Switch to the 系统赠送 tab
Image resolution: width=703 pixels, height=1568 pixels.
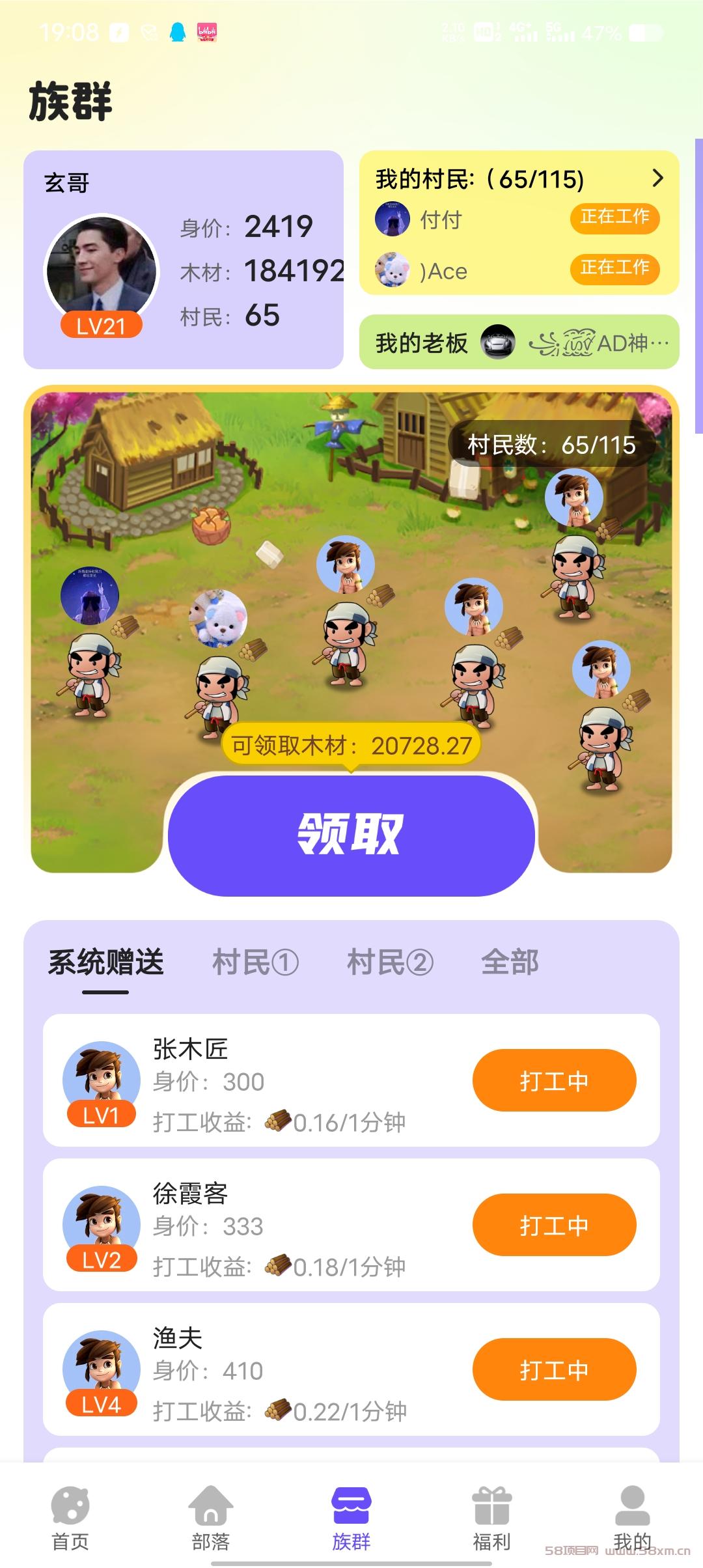(x=105, y=962)
